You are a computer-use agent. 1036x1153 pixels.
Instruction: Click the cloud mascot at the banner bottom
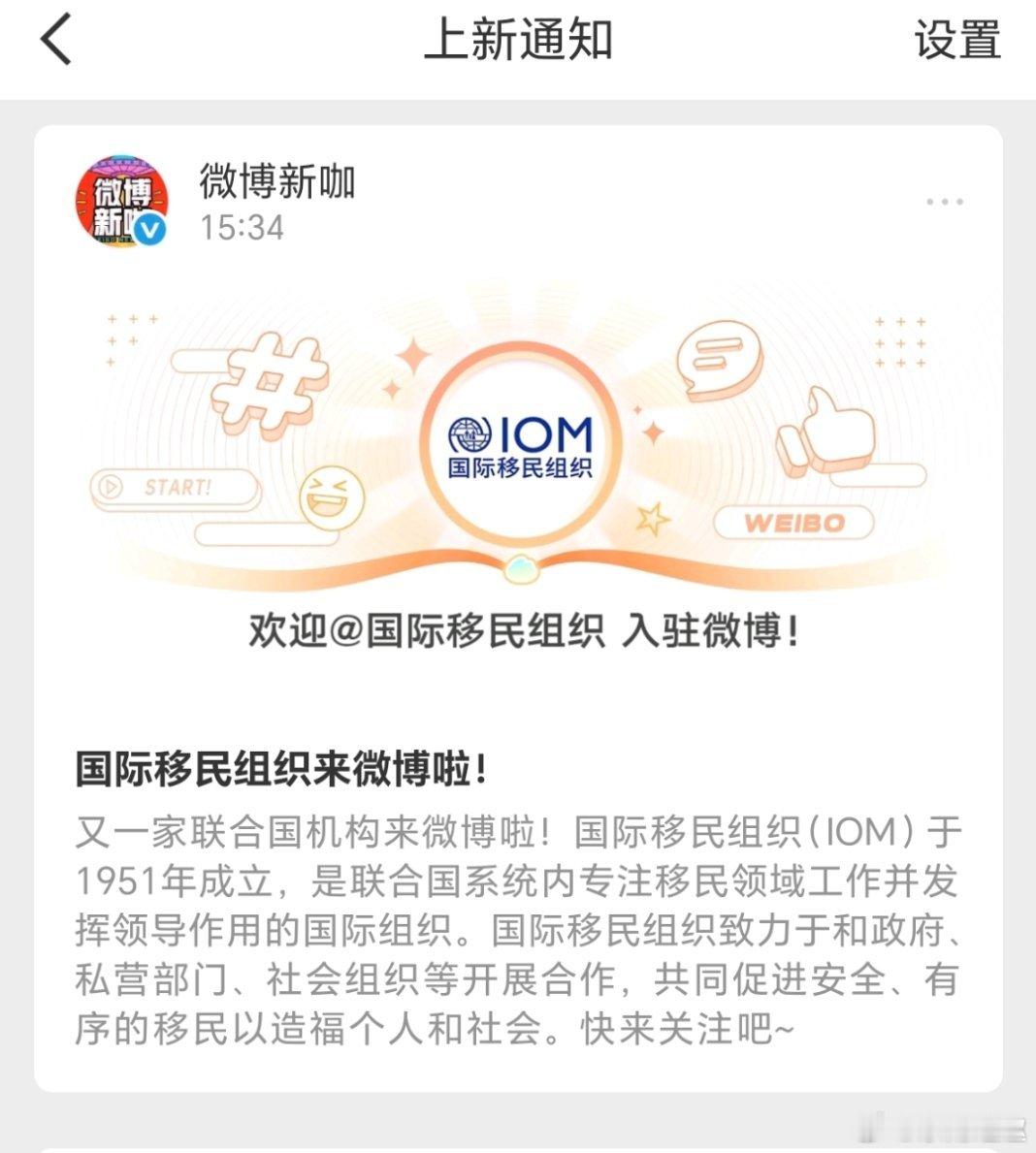click(x=521, y=568)
